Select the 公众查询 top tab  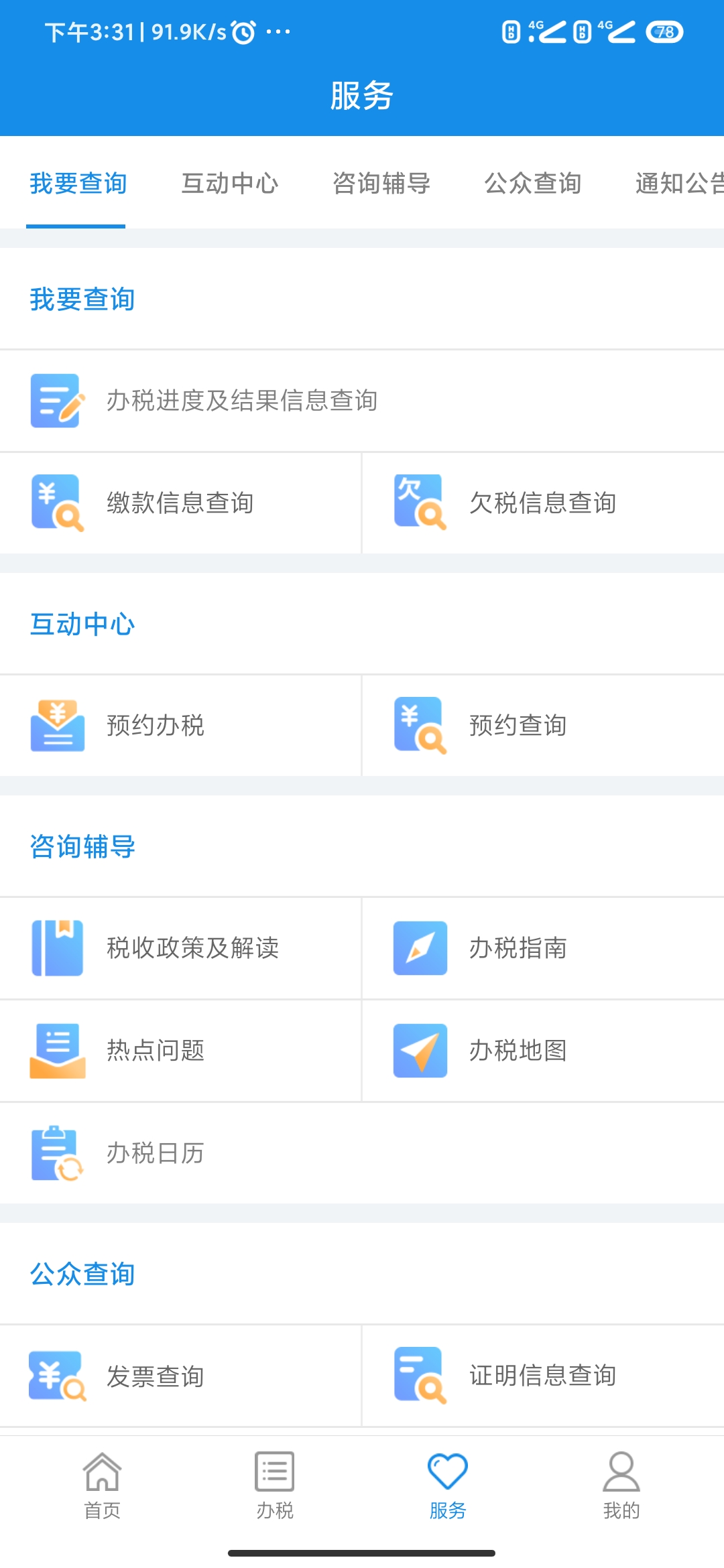[x=532, y=183]
